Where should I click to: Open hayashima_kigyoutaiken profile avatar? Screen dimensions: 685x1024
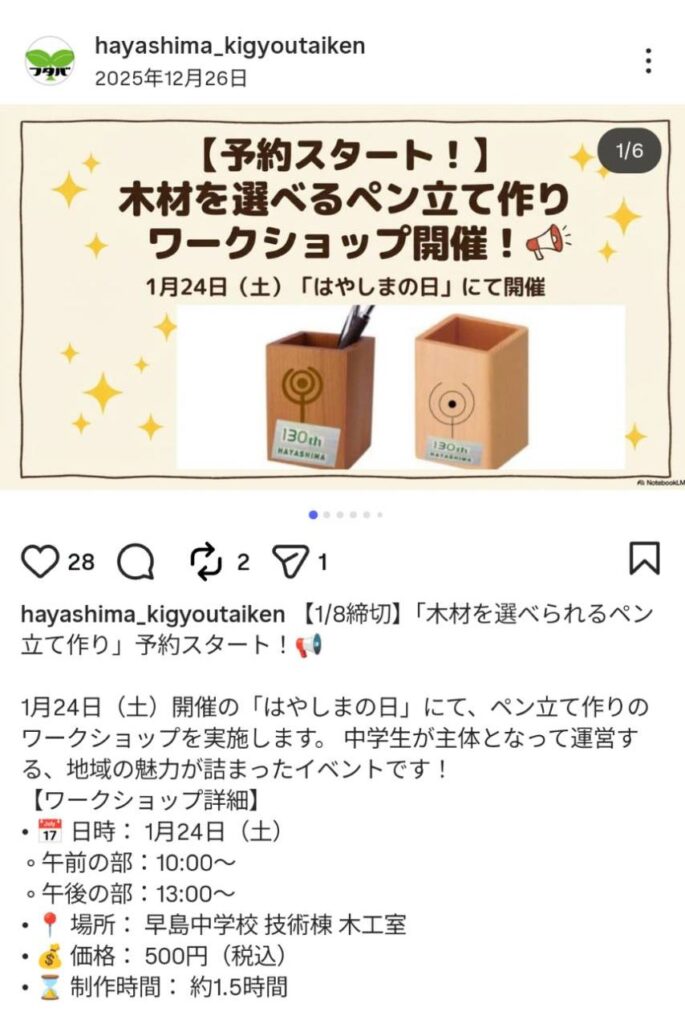(49, 60)
